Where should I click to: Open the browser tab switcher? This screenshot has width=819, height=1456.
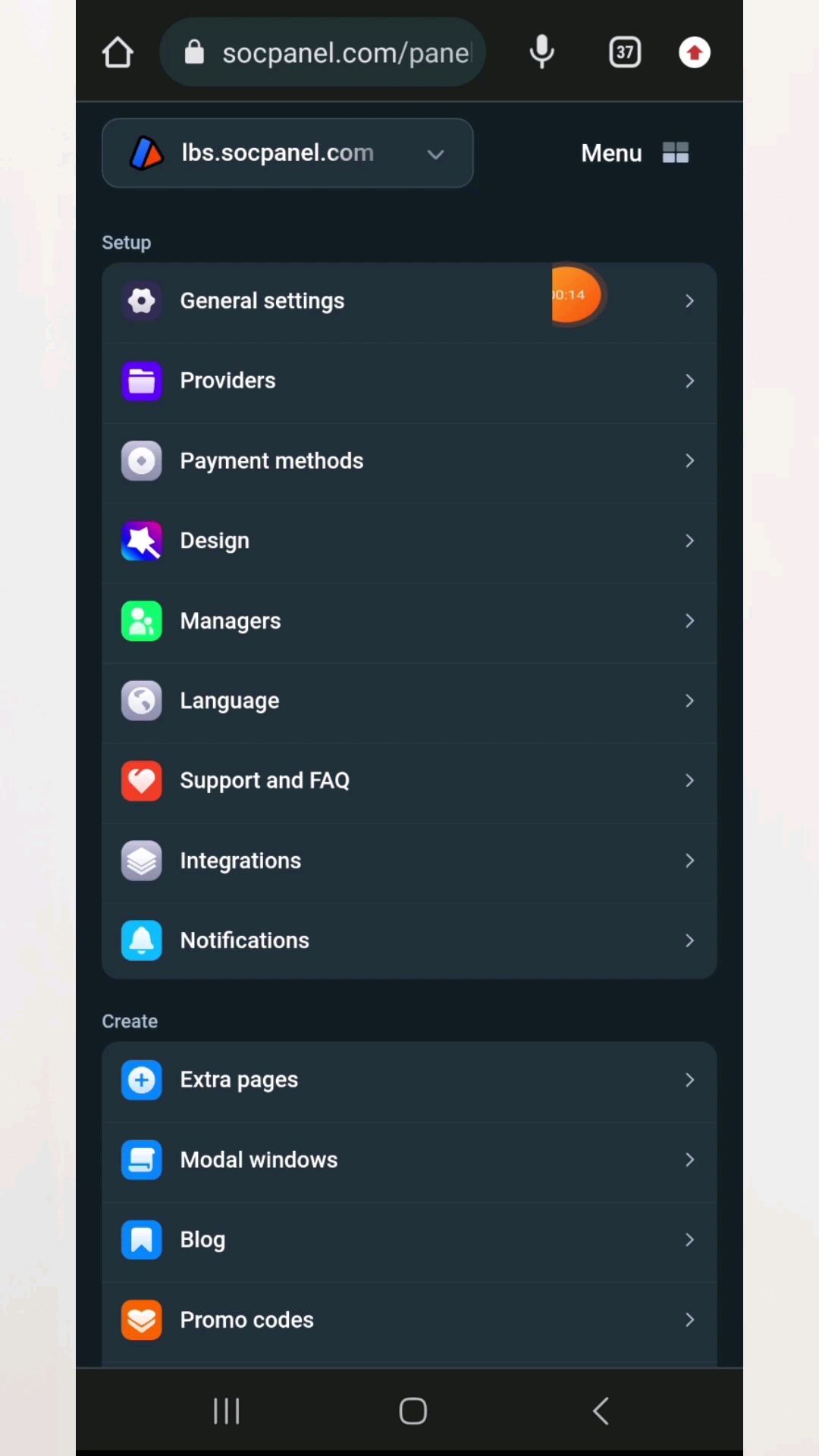tap(625, 52)
